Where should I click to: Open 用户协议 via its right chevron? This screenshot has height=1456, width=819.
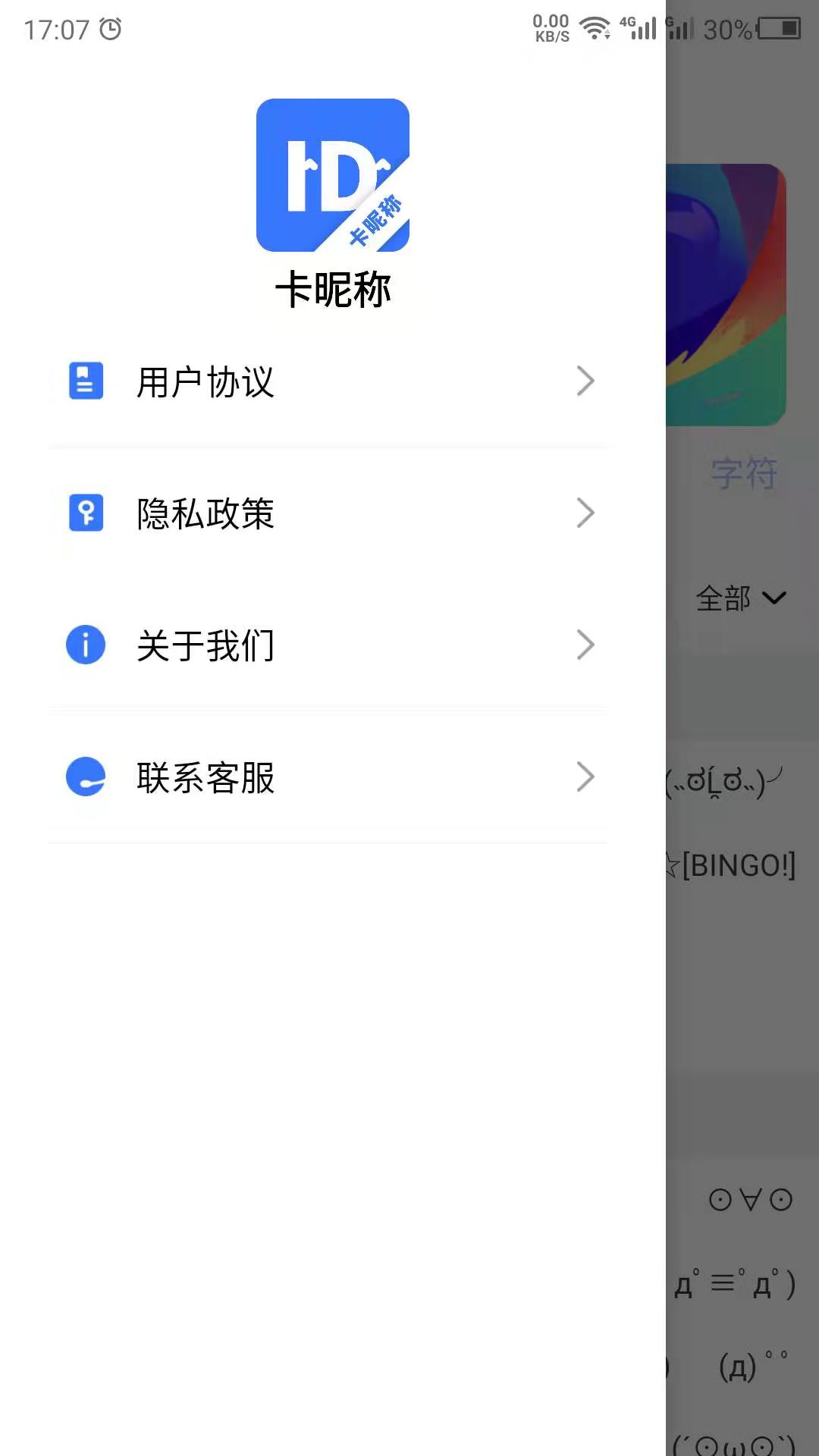click(x=585, y=381)
